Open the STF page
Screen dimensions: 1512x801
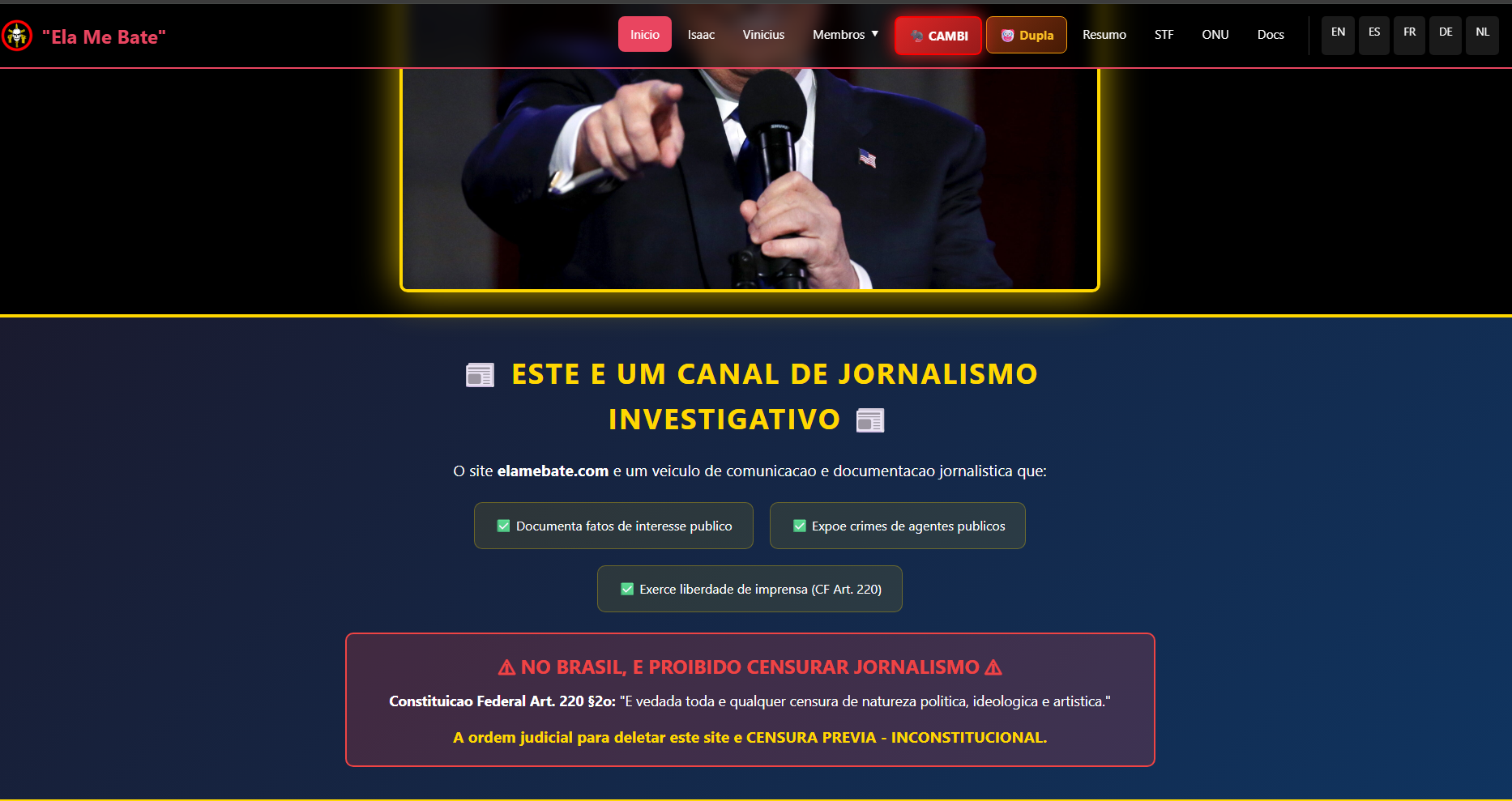[1164, 35]
